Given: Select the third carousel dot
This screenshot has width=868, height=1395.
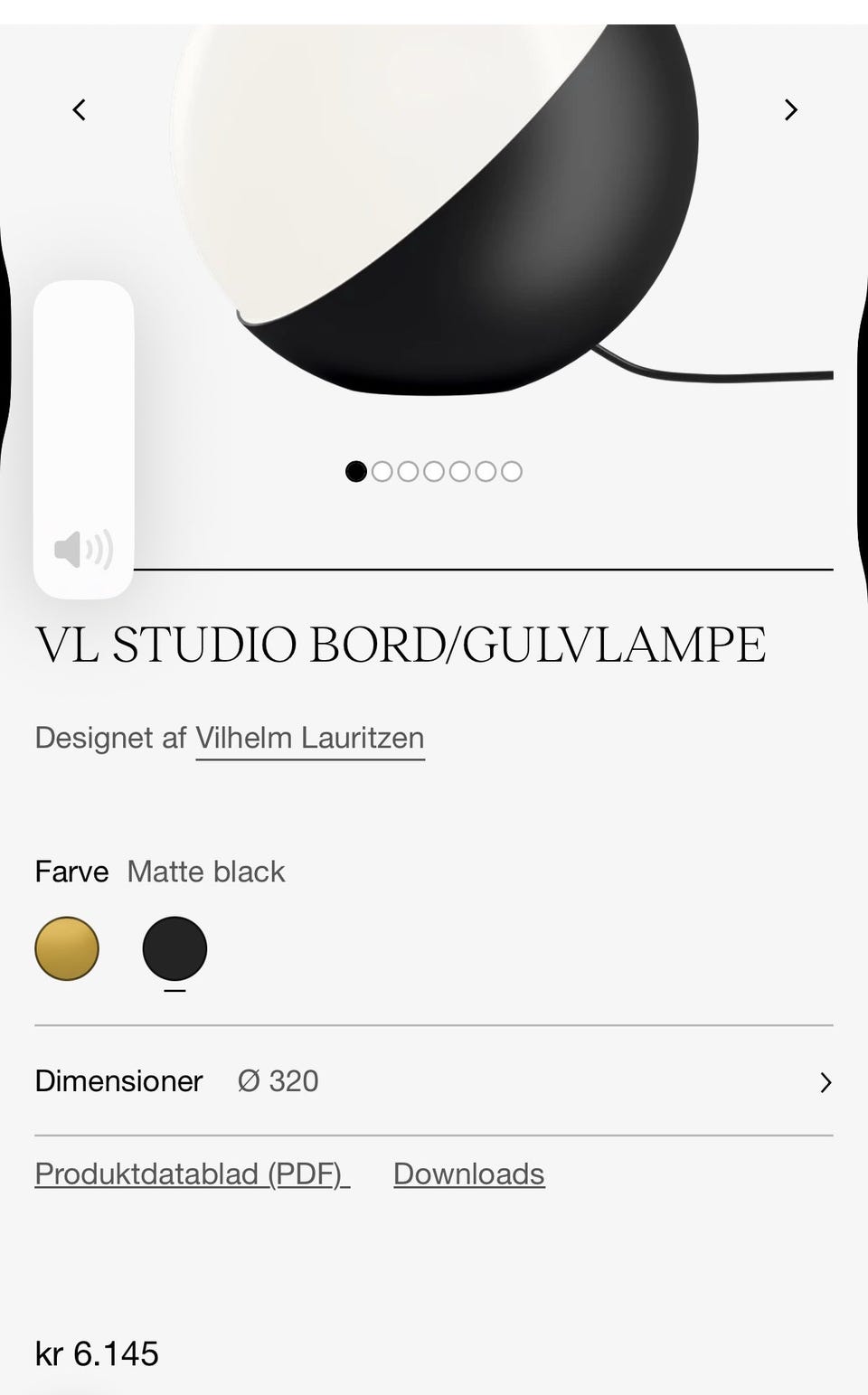Looking at the screenshot, I should point(408,471).
